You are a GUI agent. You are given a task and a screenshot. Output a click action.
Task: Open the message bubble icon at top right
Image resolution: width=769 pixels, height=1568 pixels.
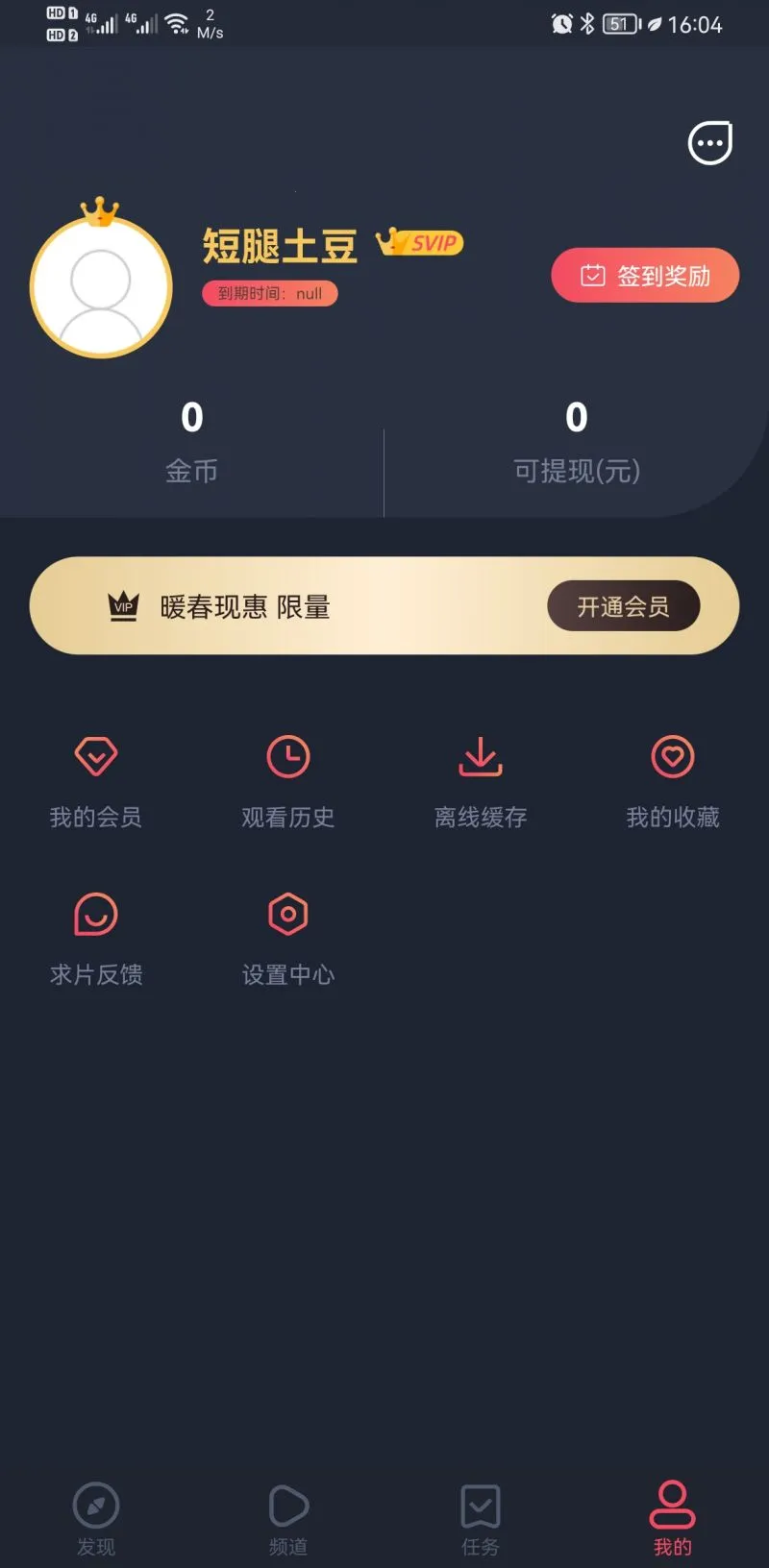click(x=709, y=143)
